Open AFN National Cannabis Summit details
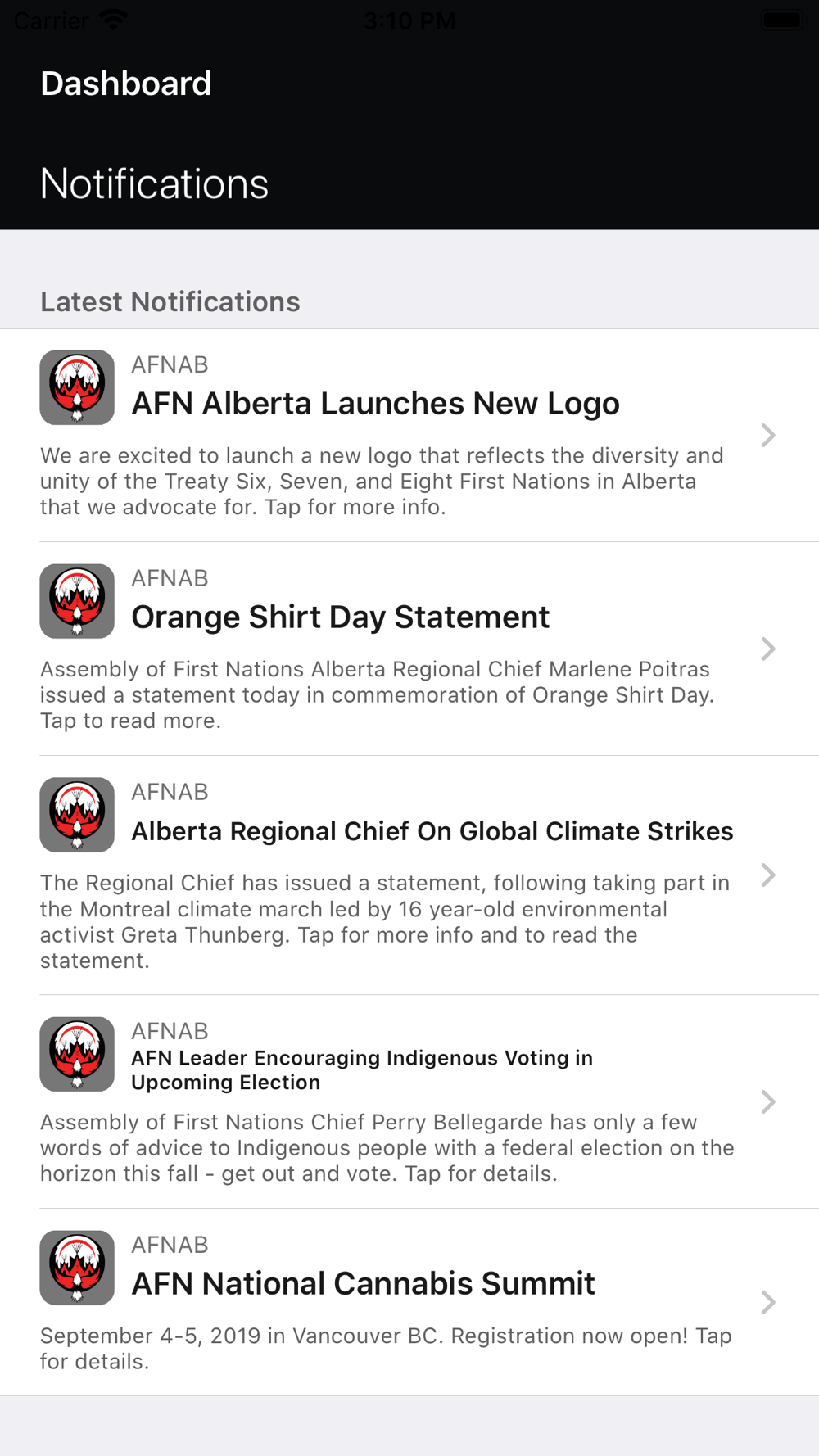The height and width of the screenshot is (1456, 819). coord(409,1302)
